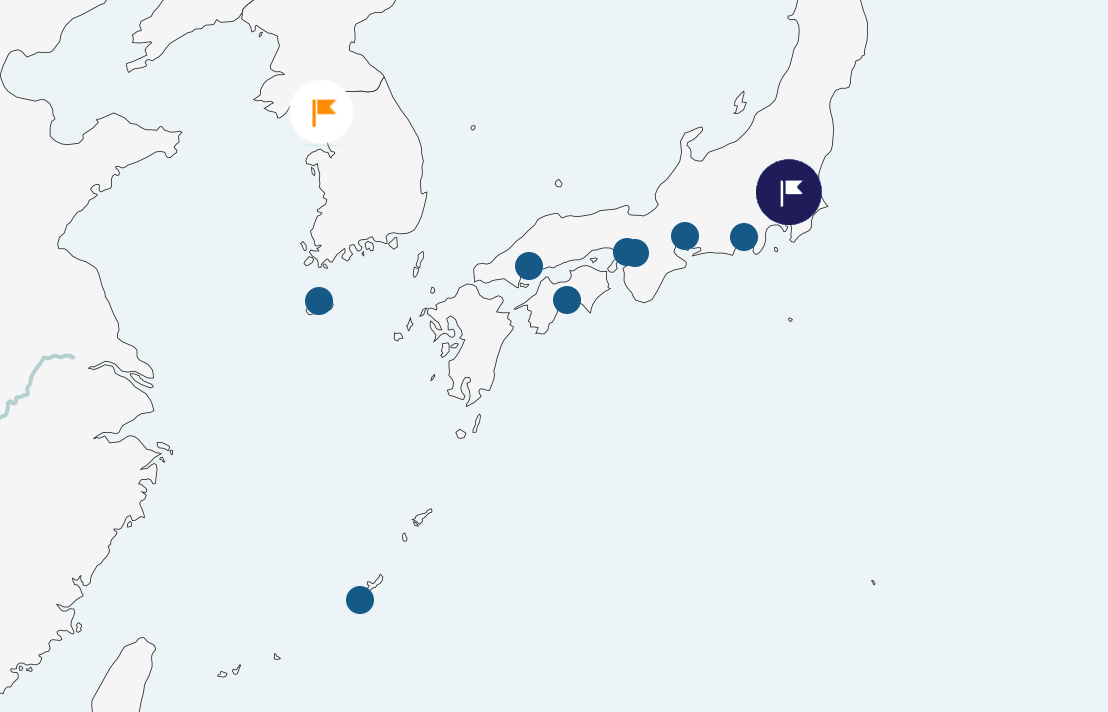Tap the blue dot near Hiroshima
The height and width of the screenshot is (712, 1108).
[x=529, y=266]
